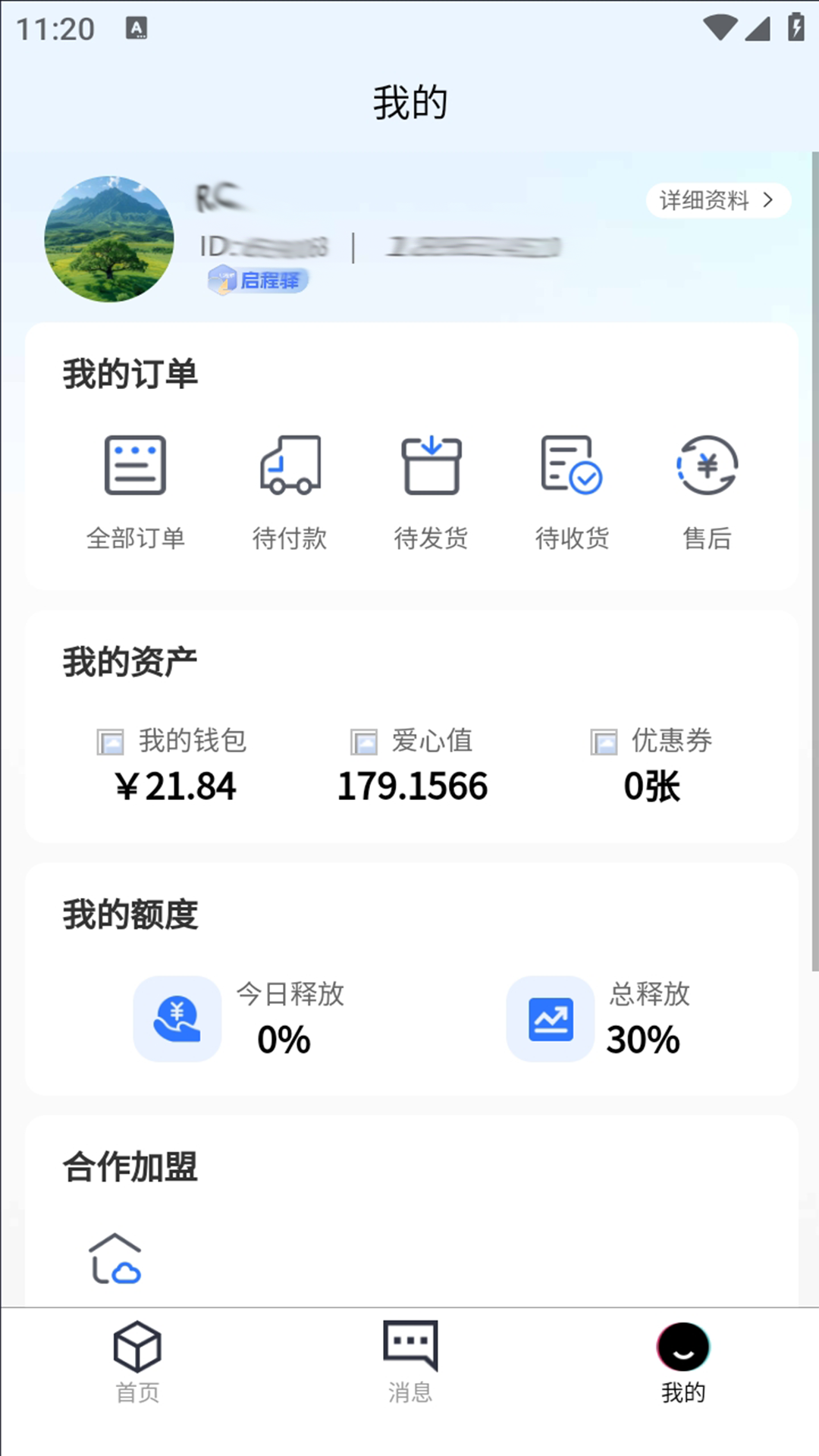Screen dimensions: 819x1456
Task: Click the mountain avatar profile picture
Action: pyautogui.click(x=110, y=239)
